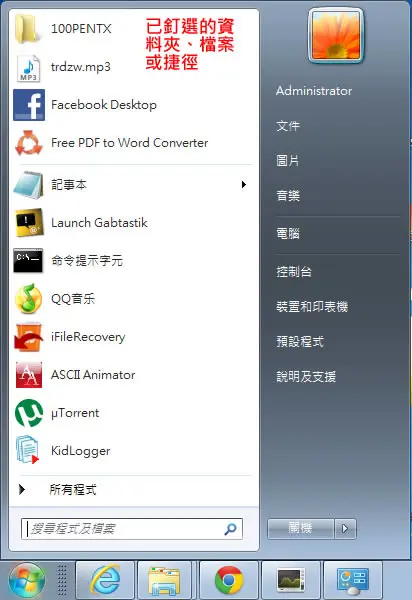Open KidLogger
The width and height of the screenshot is (412, 600).
[134, 451]
